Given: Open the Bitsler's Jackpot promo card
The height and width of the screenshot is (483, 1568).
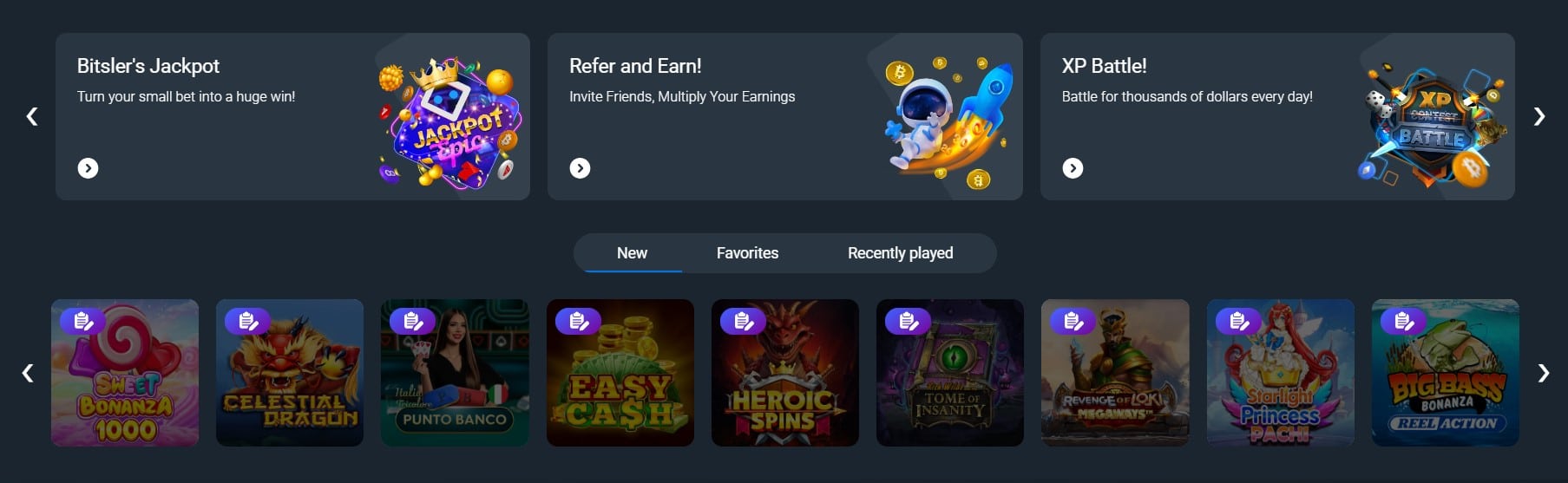Looking at the screenshot, I should pos(292,116).
